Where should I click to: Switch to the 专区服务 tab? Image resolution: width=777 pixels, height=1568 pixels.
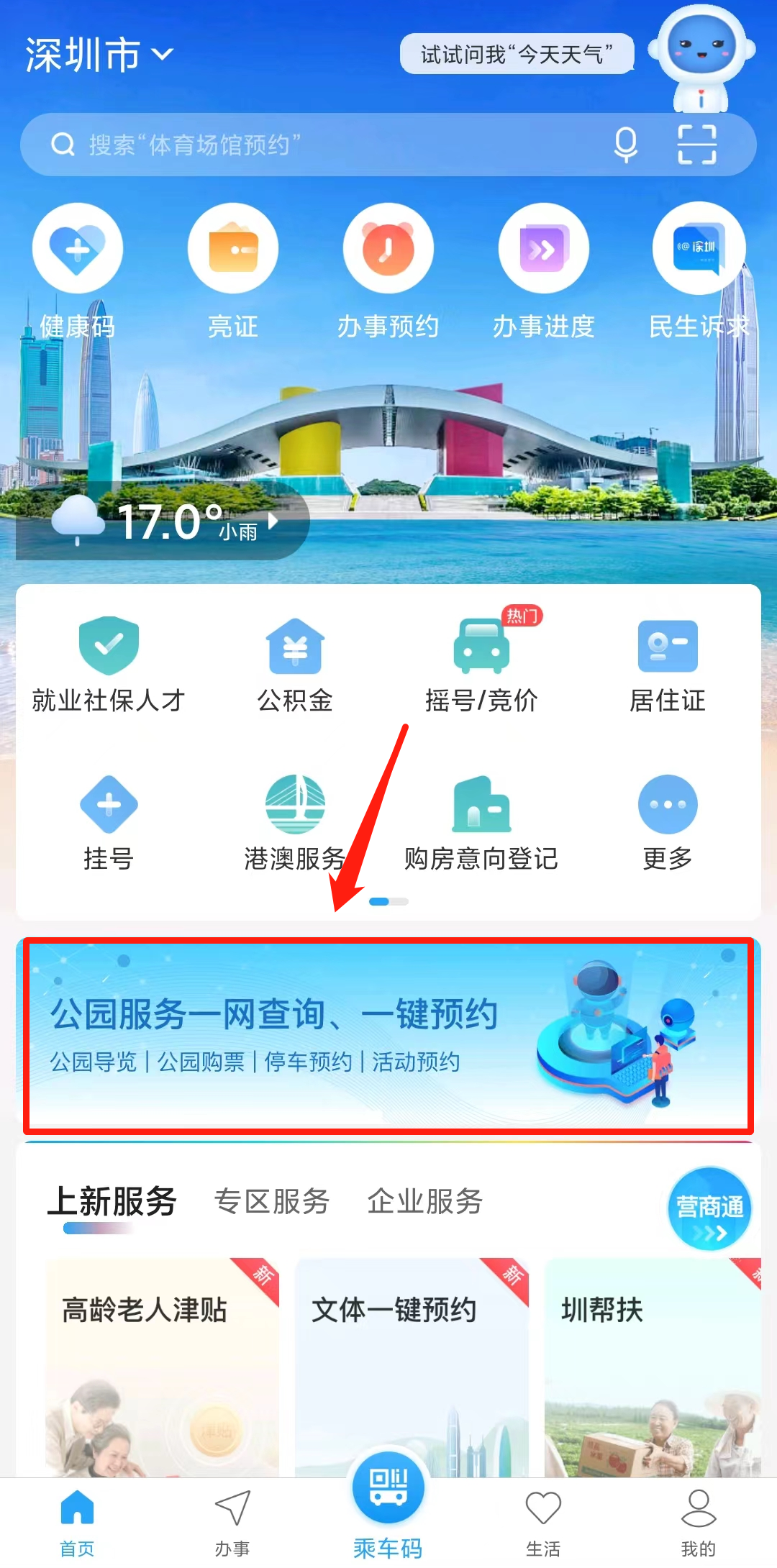(272, 1201)
